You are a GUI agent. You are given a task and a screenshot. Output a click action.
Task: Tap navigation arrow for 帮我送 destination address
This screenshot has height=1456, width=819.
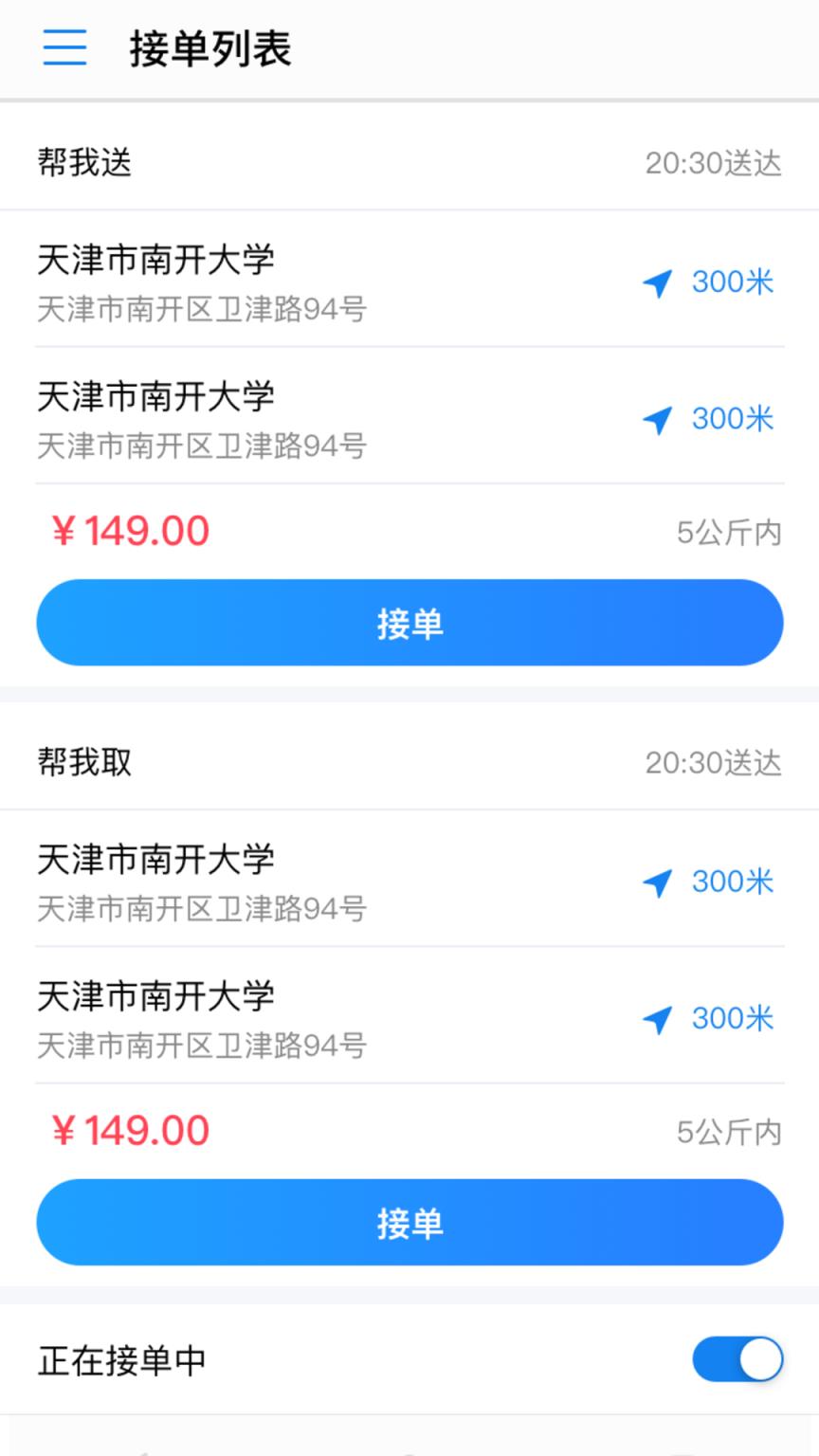657,420
